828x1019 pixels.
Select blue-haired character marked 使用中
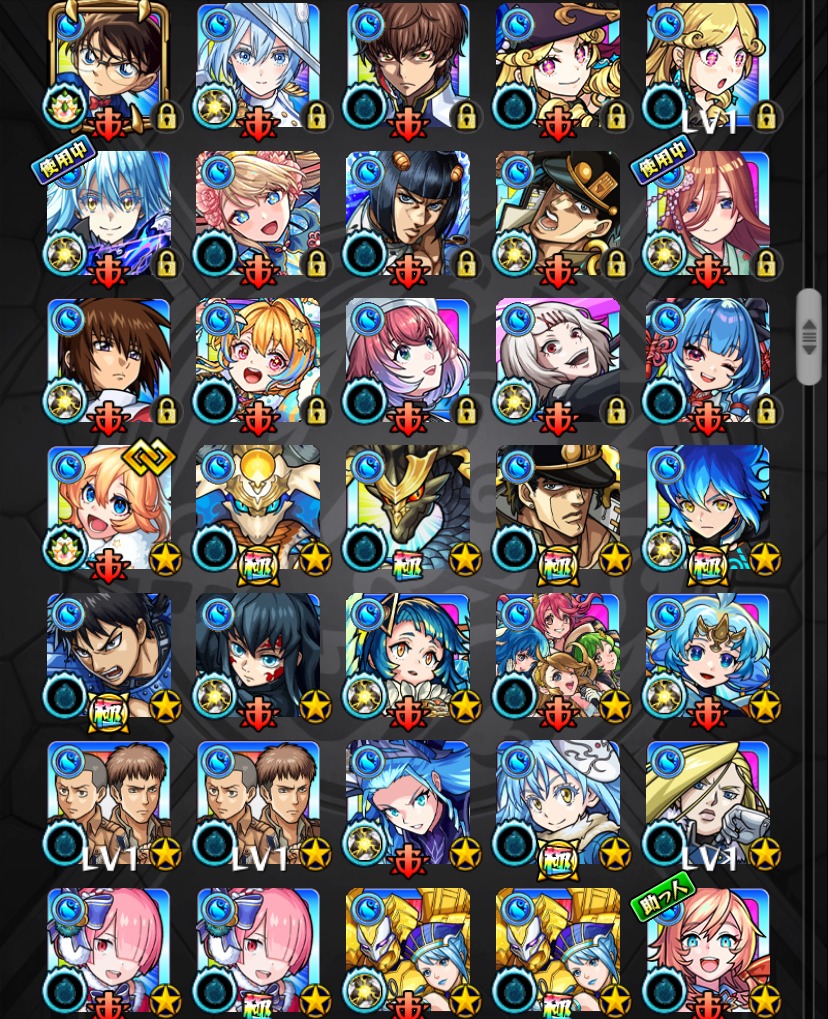(108, 213)
